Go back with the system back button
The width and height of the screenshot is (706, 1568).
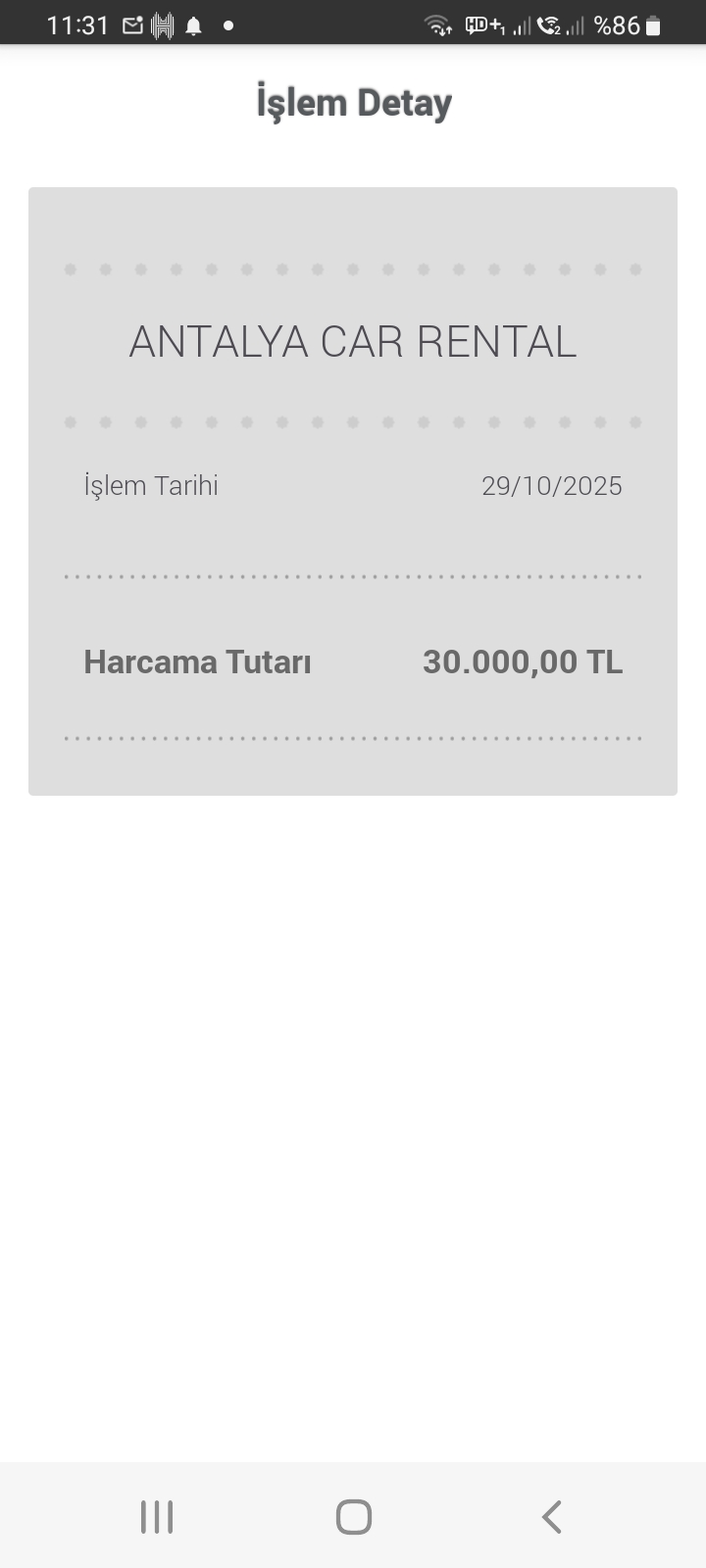coord(551,1516)
